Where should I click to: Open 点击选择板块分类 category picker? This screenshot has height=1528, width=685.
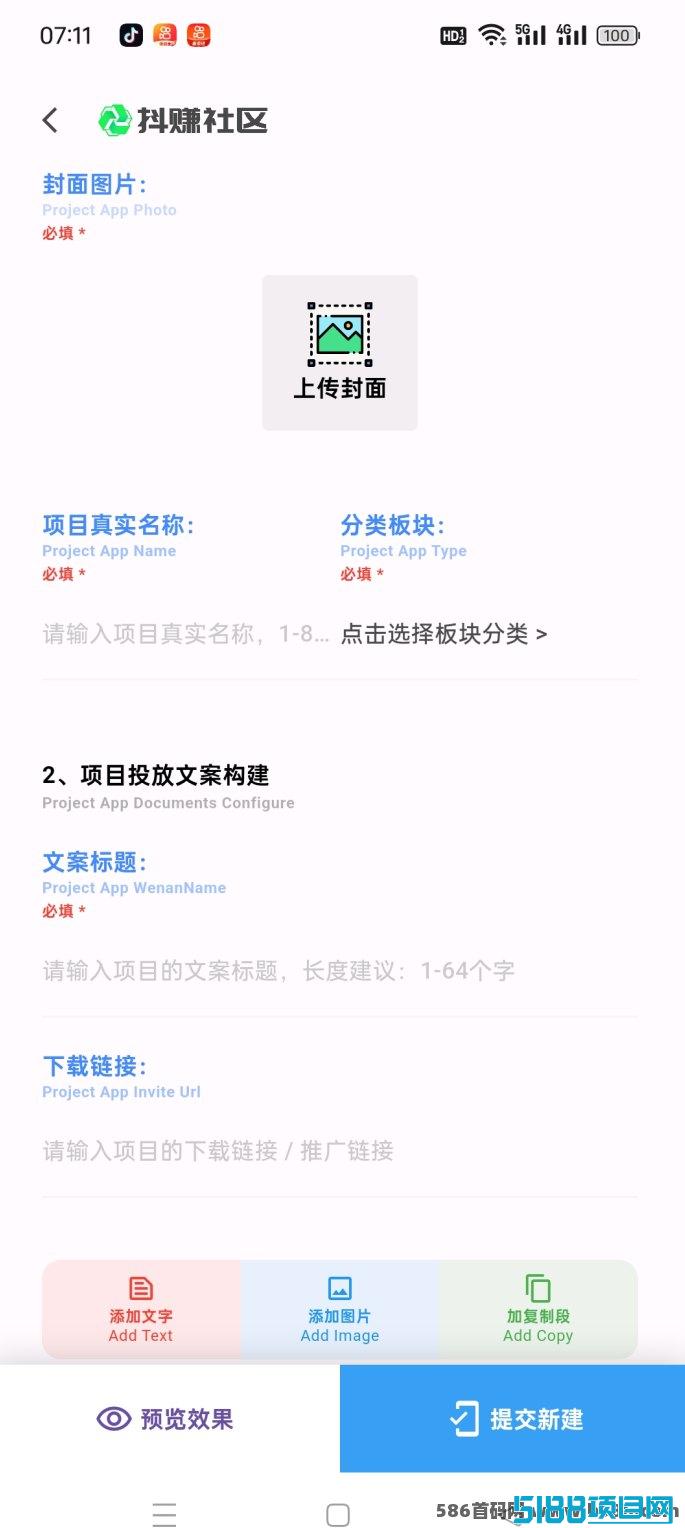pyautogui.click(x=444, y=634)
